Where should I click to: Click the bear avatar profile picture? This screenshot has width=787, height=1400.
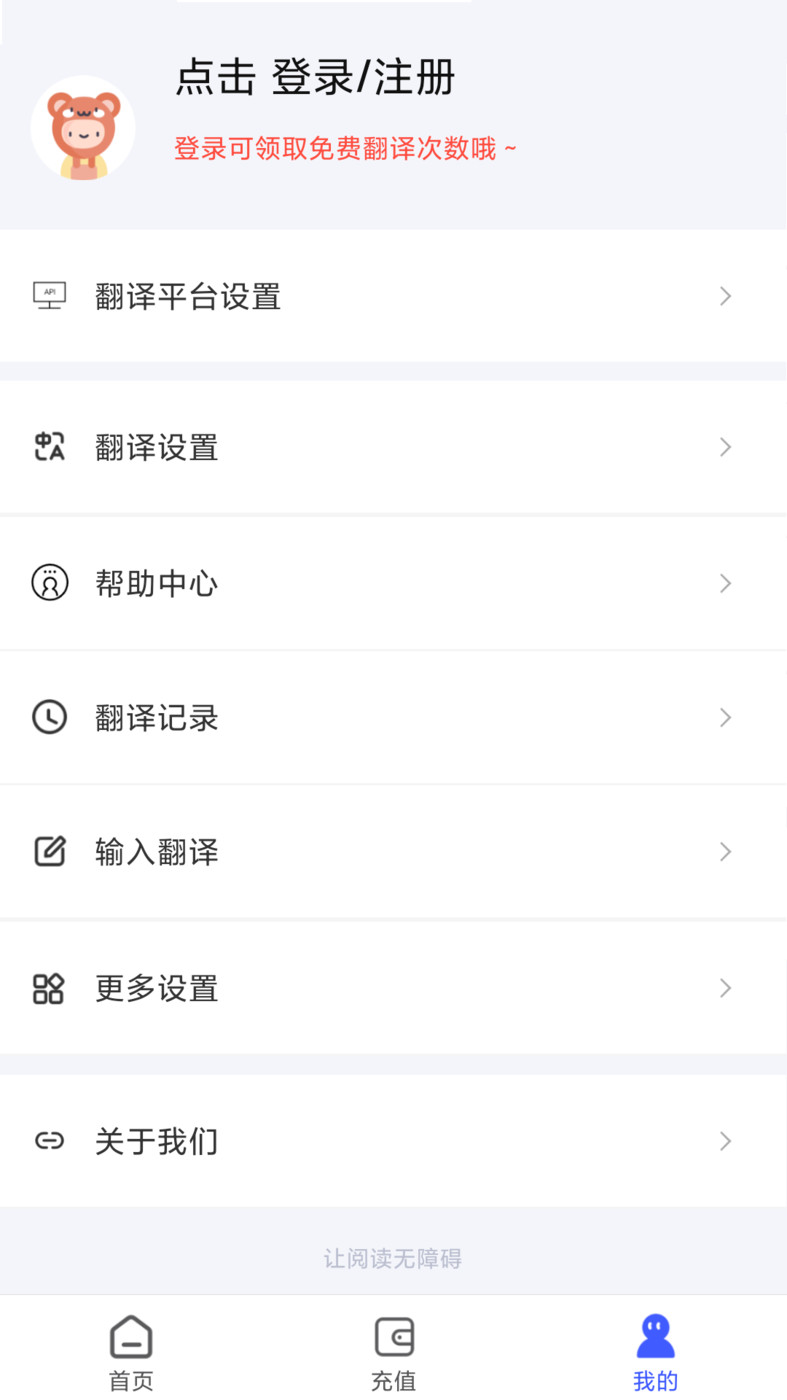point(83,127)
